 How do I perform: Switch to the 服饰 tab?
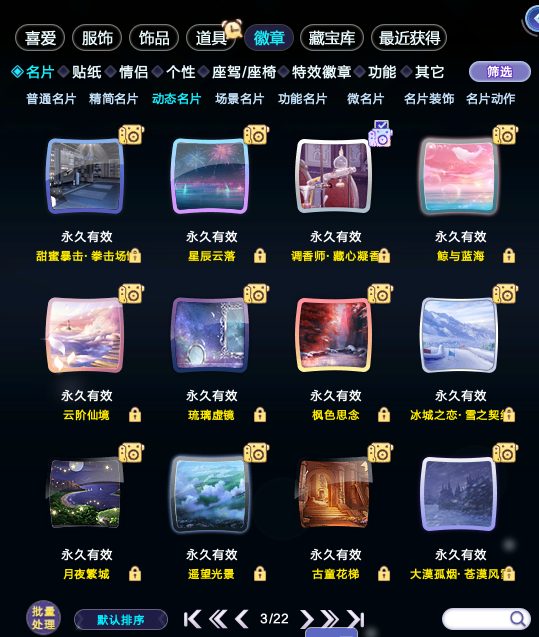[97, 38]
